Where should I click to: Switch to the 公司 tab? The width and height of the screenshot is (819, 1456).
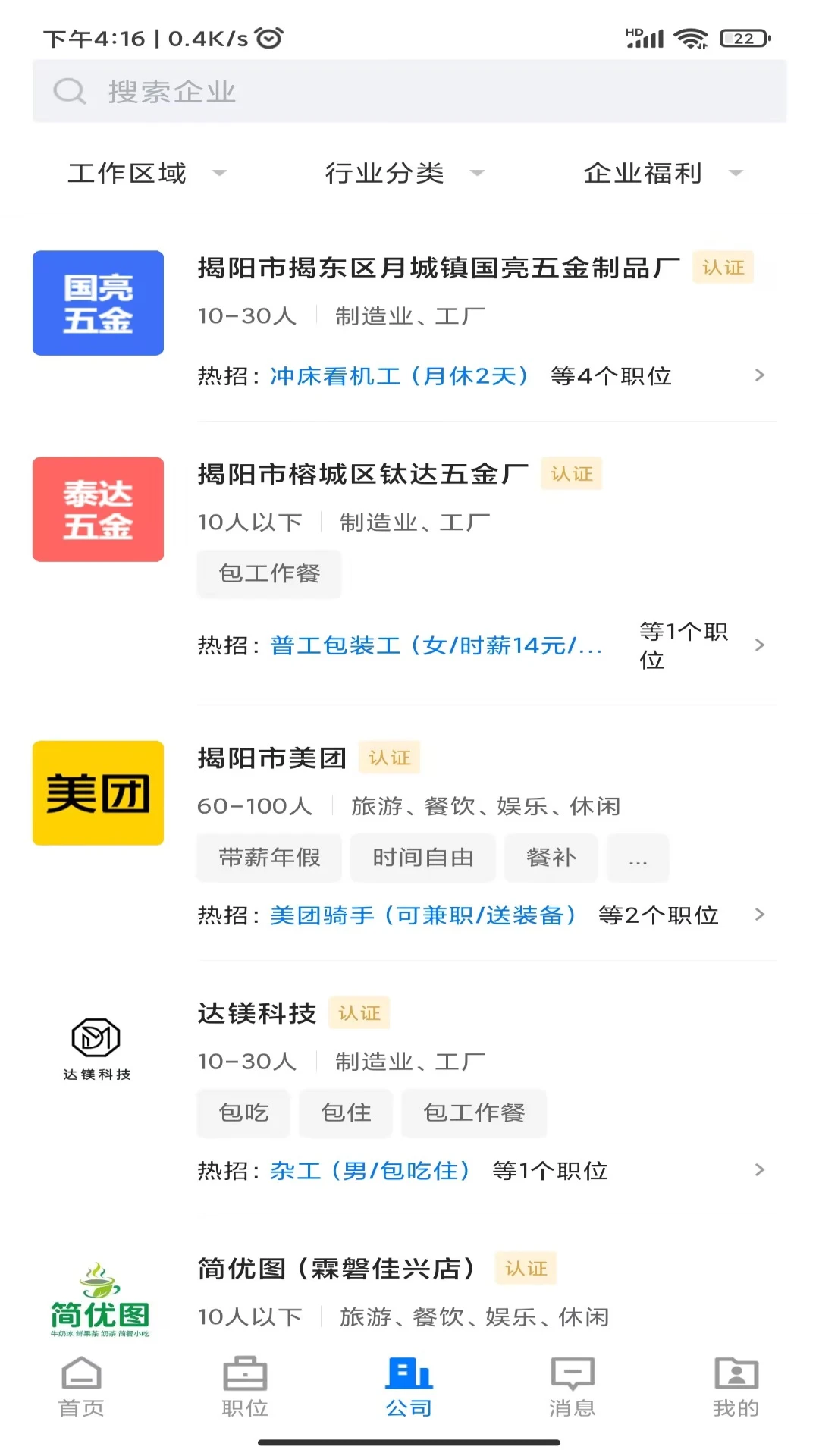409,1385
